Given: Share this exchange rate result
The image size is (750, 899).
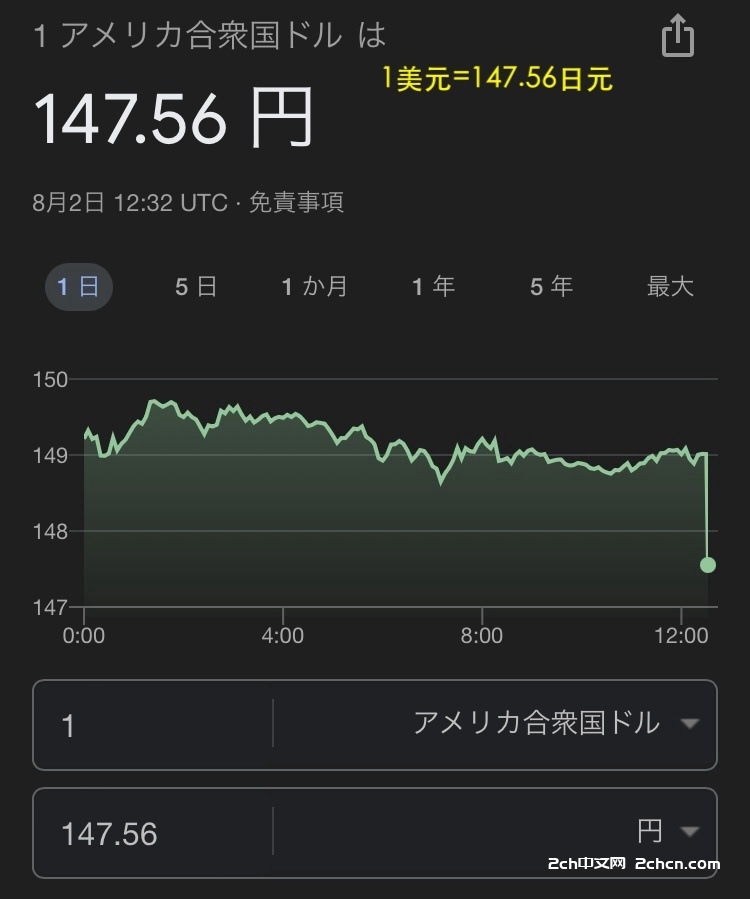Looking at the screenshot, I should coord(677,37).
